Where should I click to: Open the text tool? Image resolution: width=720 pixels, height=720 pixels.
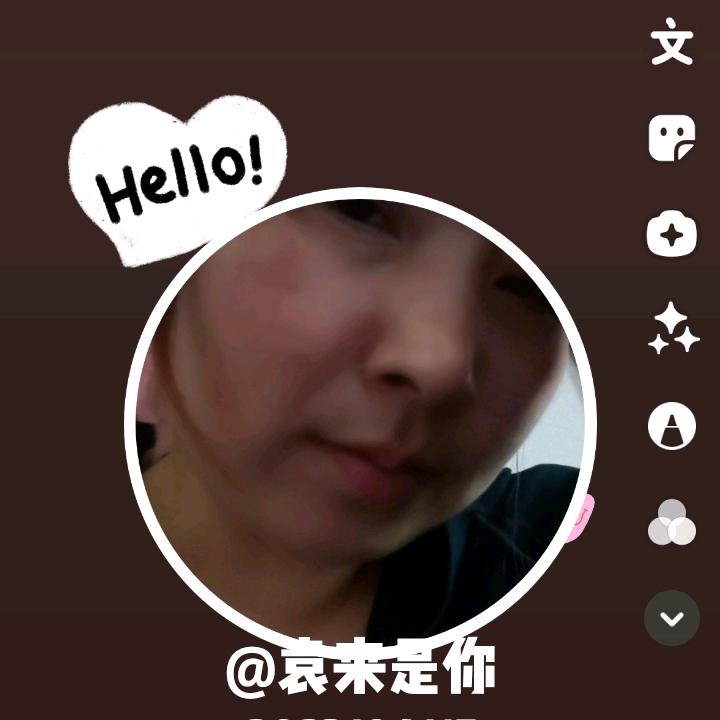672,41
